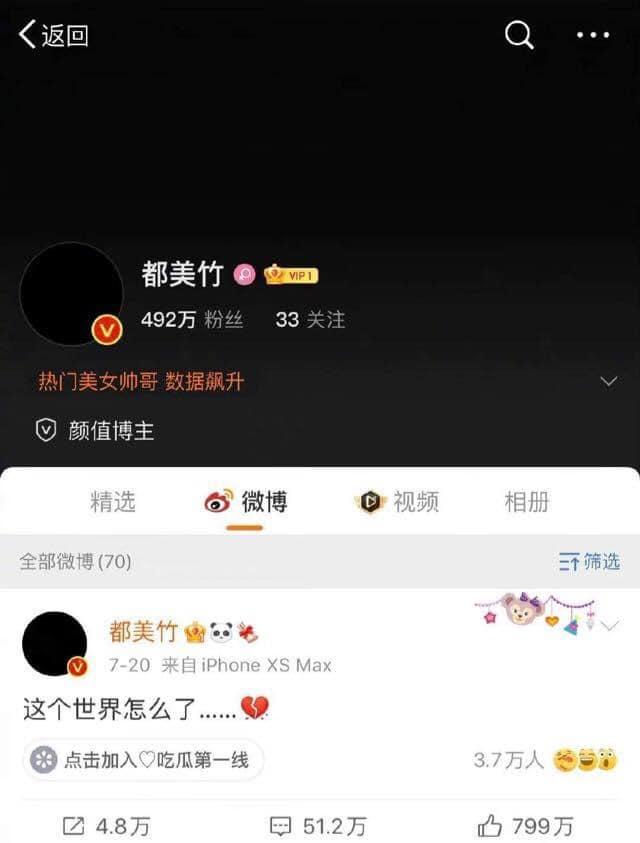Open comments on the post (51.2万)
Image resolution: width=640 pixels, height=843 pixels.
pyautogui.click(x=319, y=826)
